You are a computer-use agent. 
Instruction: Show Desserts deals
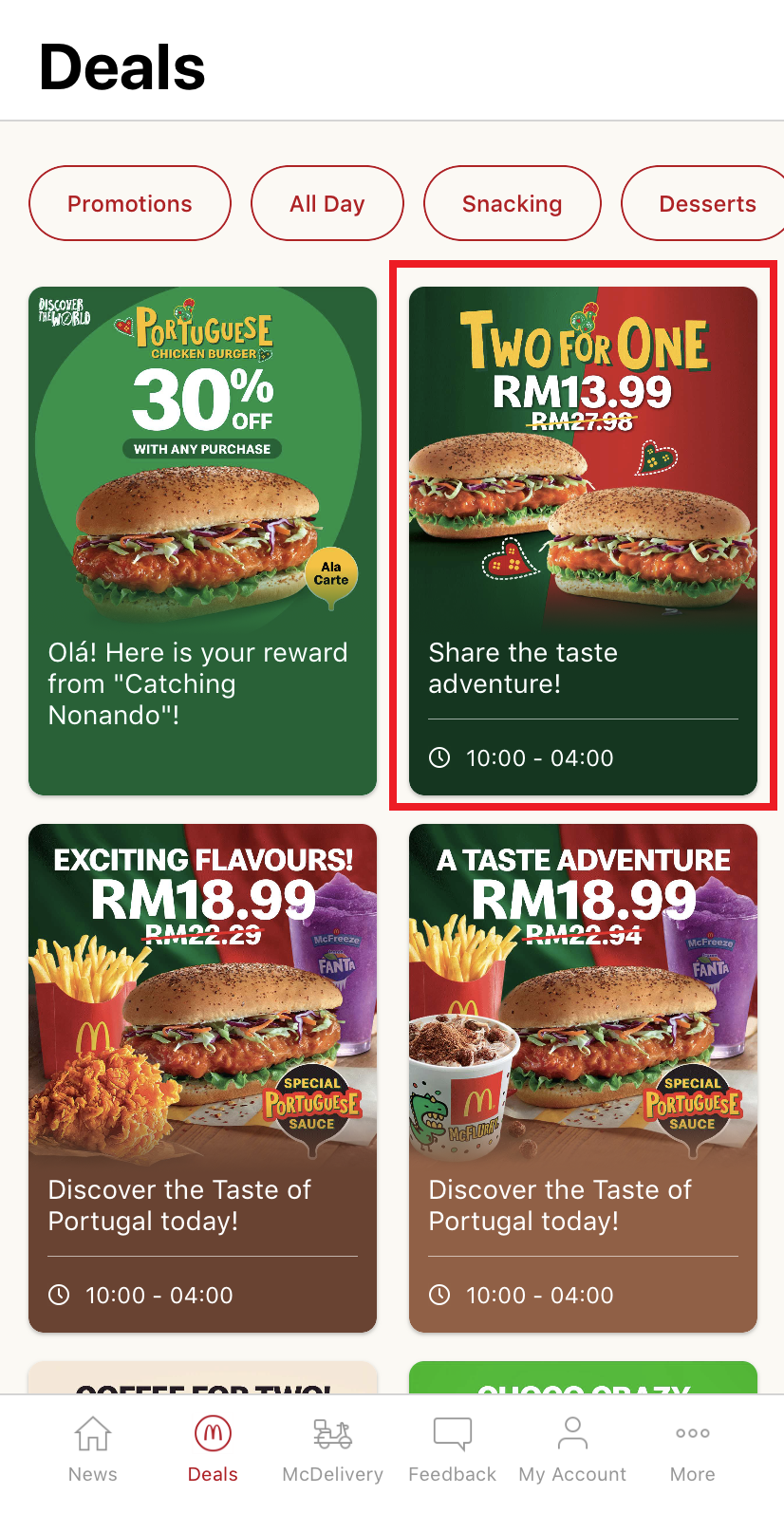[x=706, y=203]
